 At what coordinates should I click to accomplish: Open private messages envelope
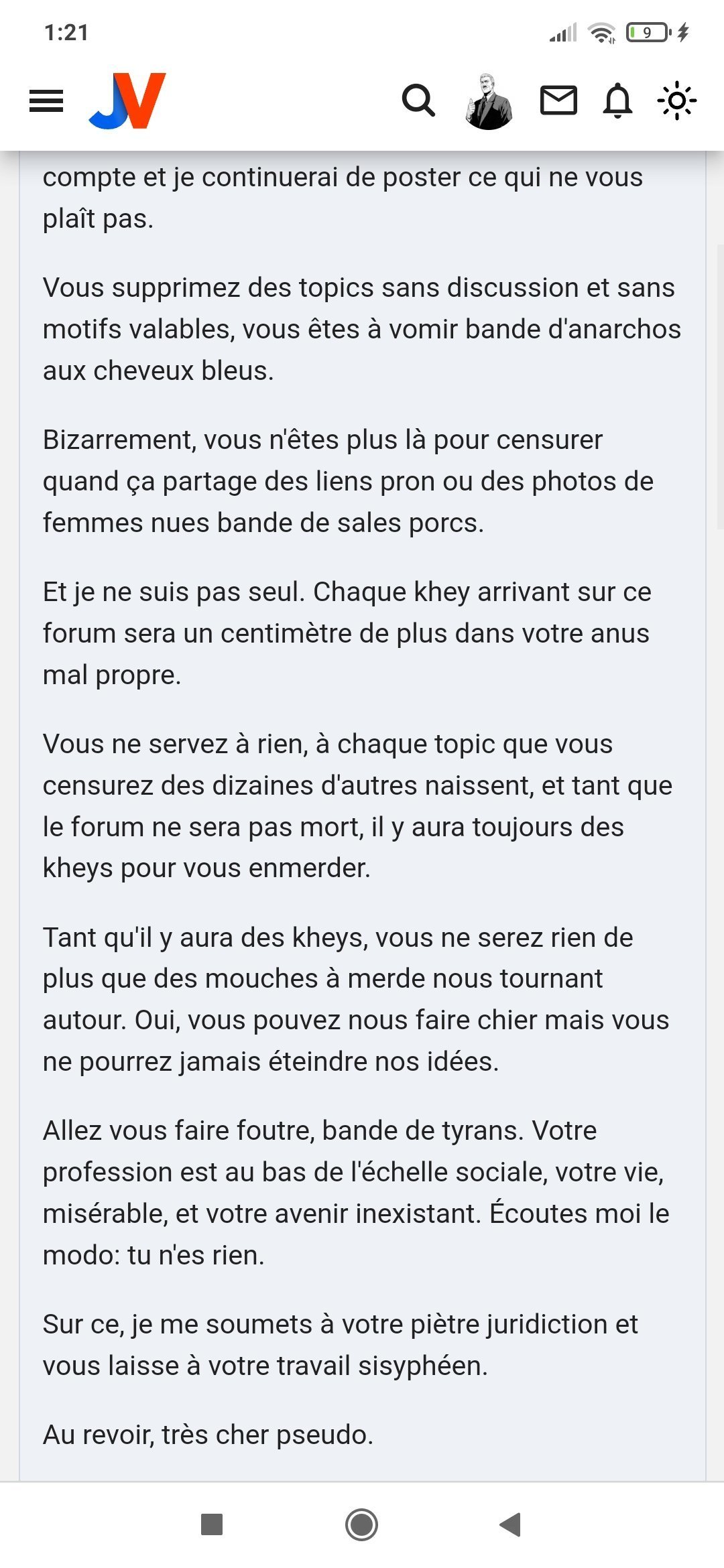[x=558, y=101]
